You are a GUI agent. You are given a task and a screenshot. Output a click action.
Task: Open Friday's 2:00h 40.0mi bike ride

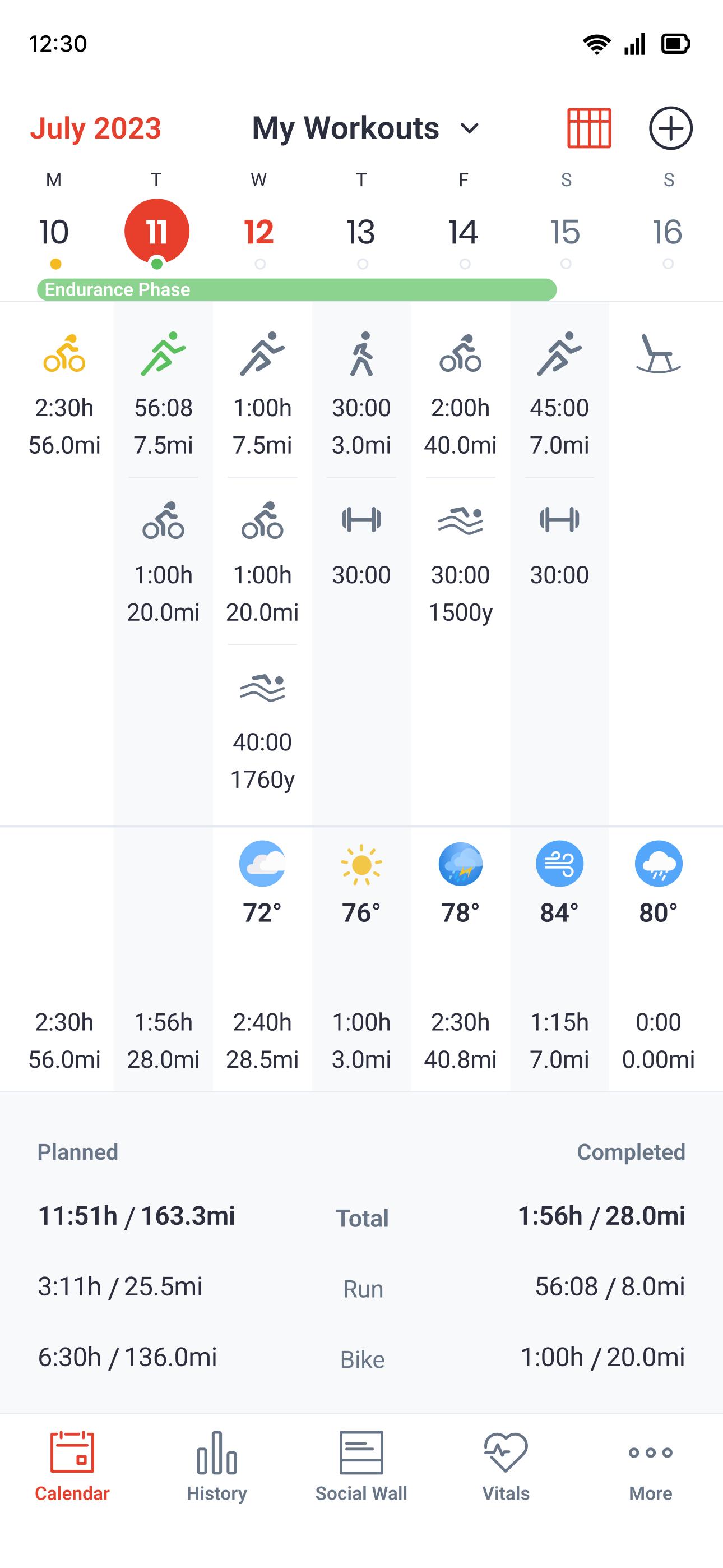[461, 394]
